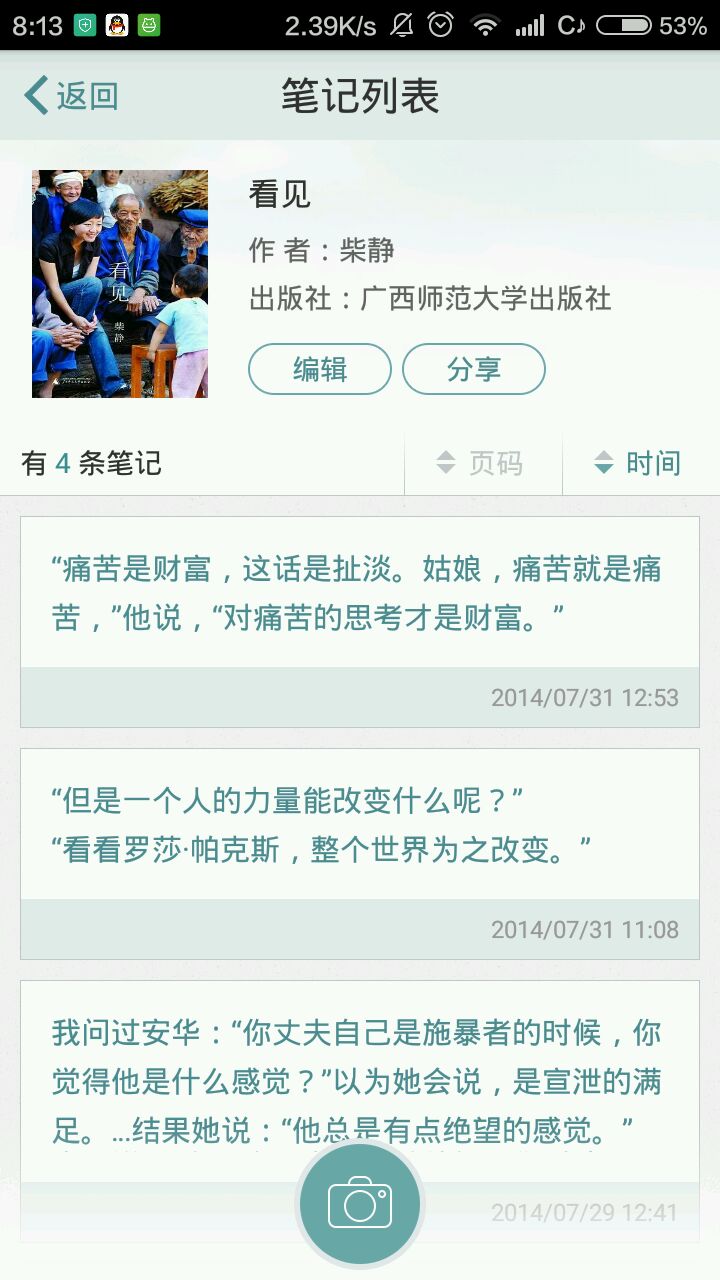Open the 看见 book cover image
Image resolution: width=720 pixels, height=1280 pixels.
click(120, 284)
